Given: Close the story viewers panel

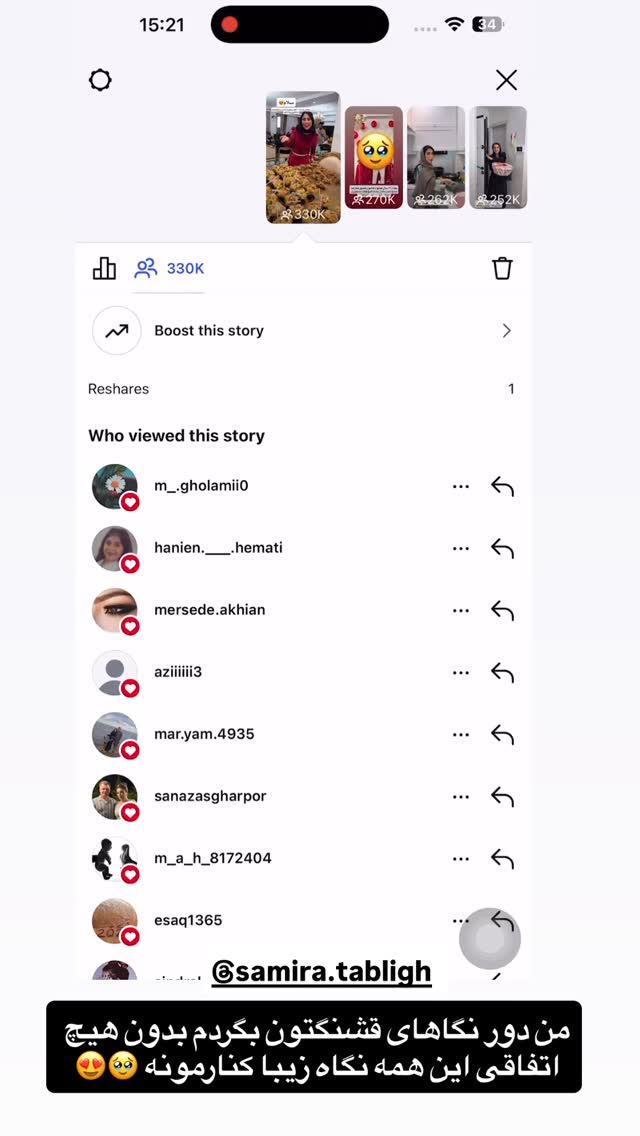Looking at the screenshot, I should 506,80.
